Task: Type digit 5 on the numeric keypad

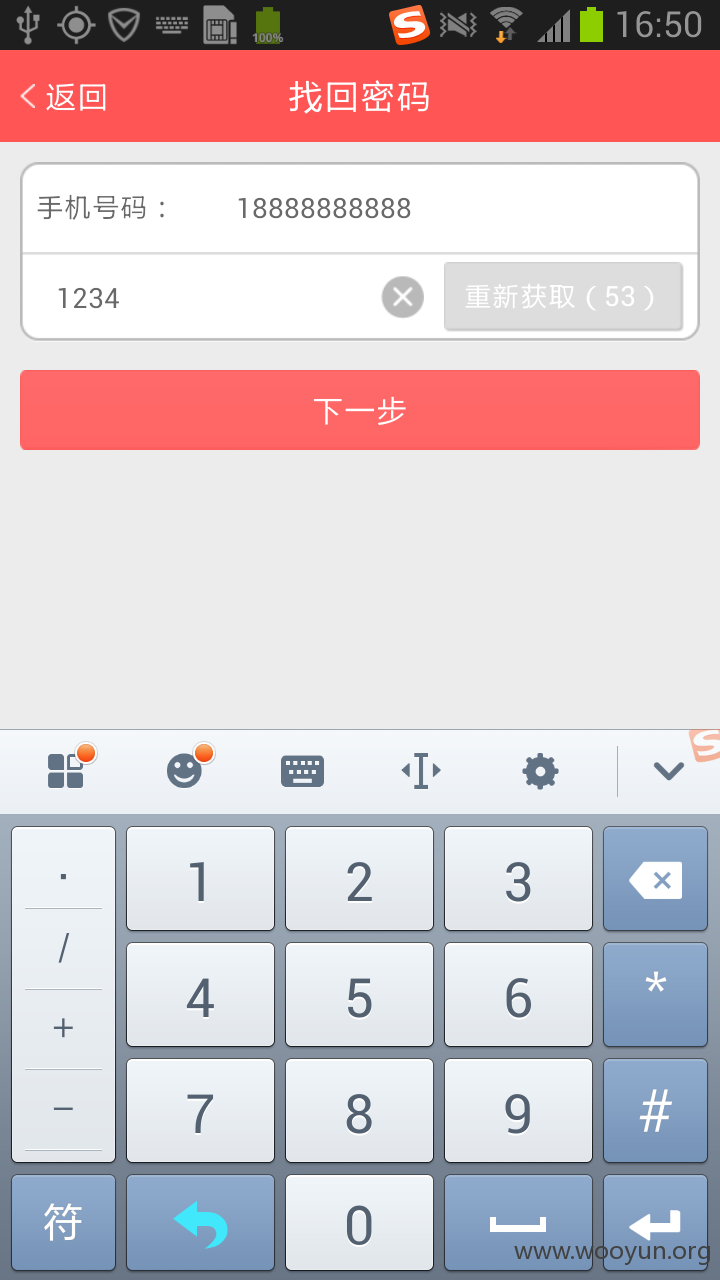Action: (x=359, y=996)
